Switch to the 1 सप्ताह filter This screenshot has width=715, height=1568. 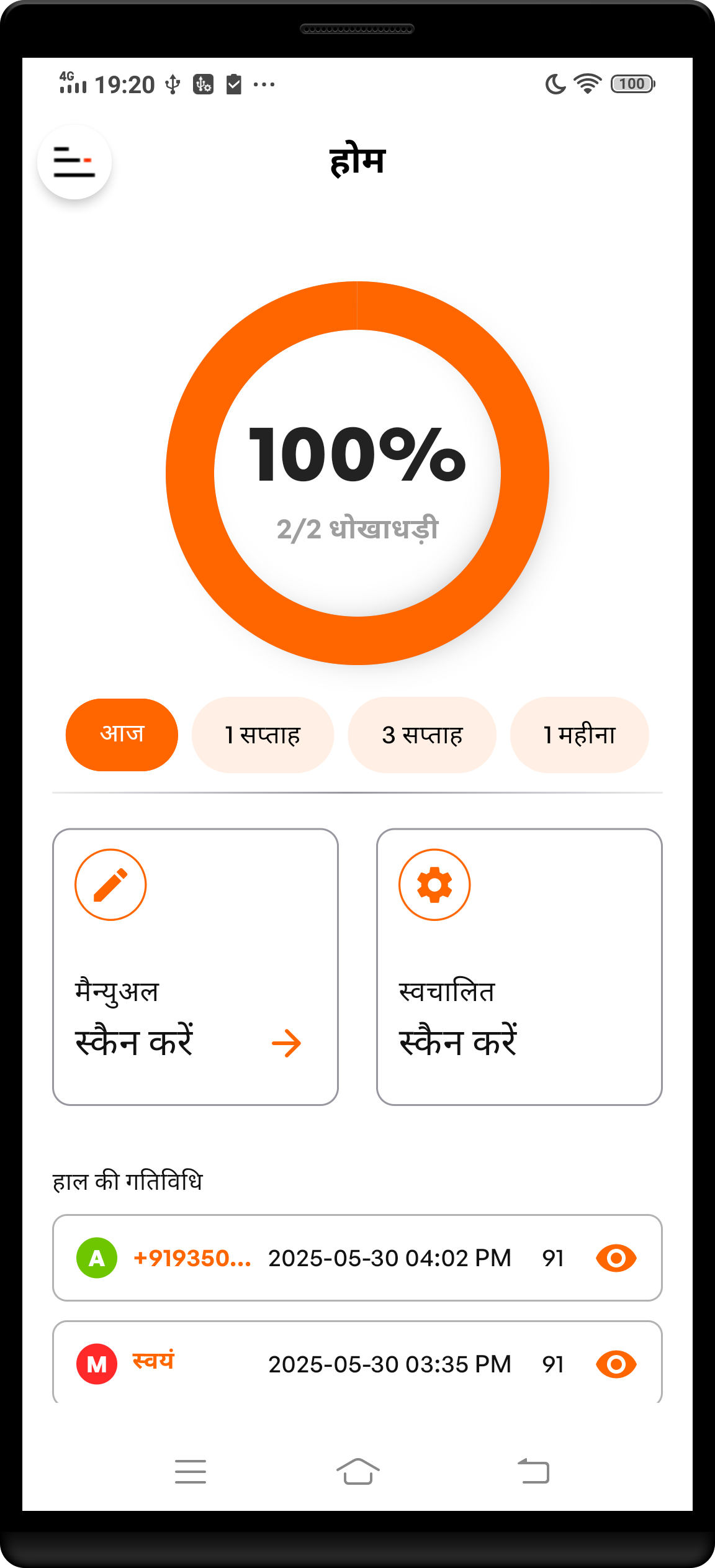point(263,735)
